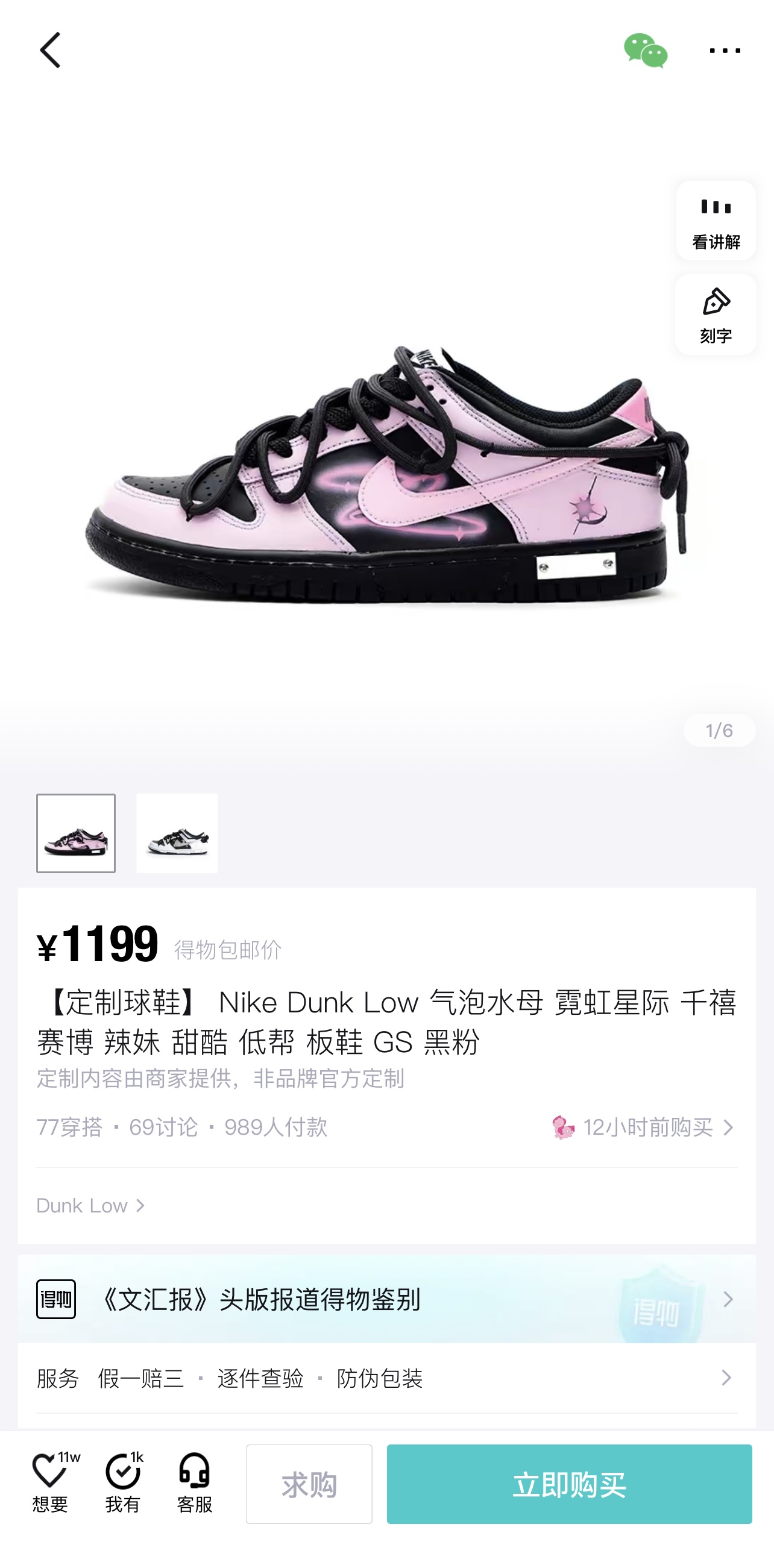774x1568 pixels.
Task: Tap 看讲解 to watch the explanation
Action: pyautogui.click(x=716, y=221)
